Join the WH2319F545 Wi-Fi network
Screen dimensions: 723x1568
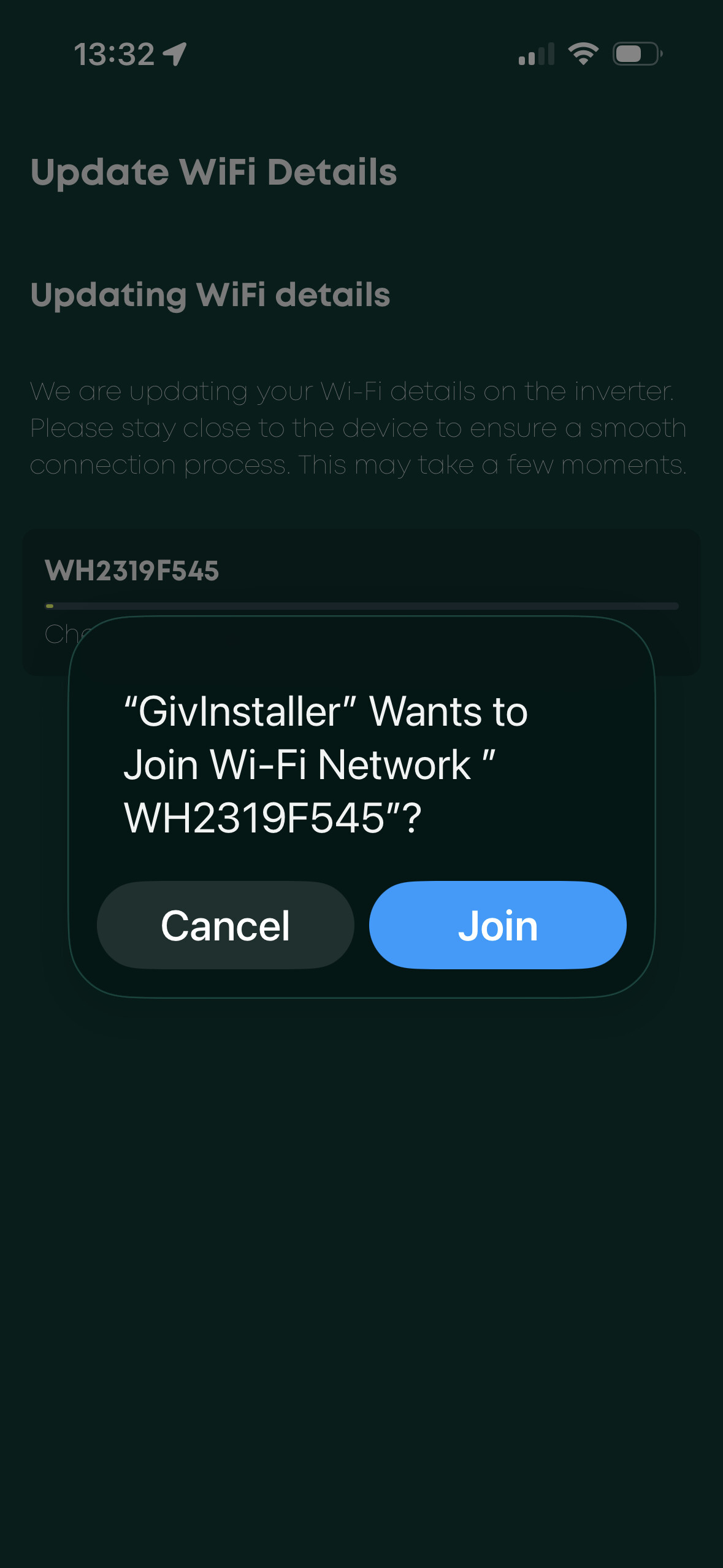pos(497,925)
